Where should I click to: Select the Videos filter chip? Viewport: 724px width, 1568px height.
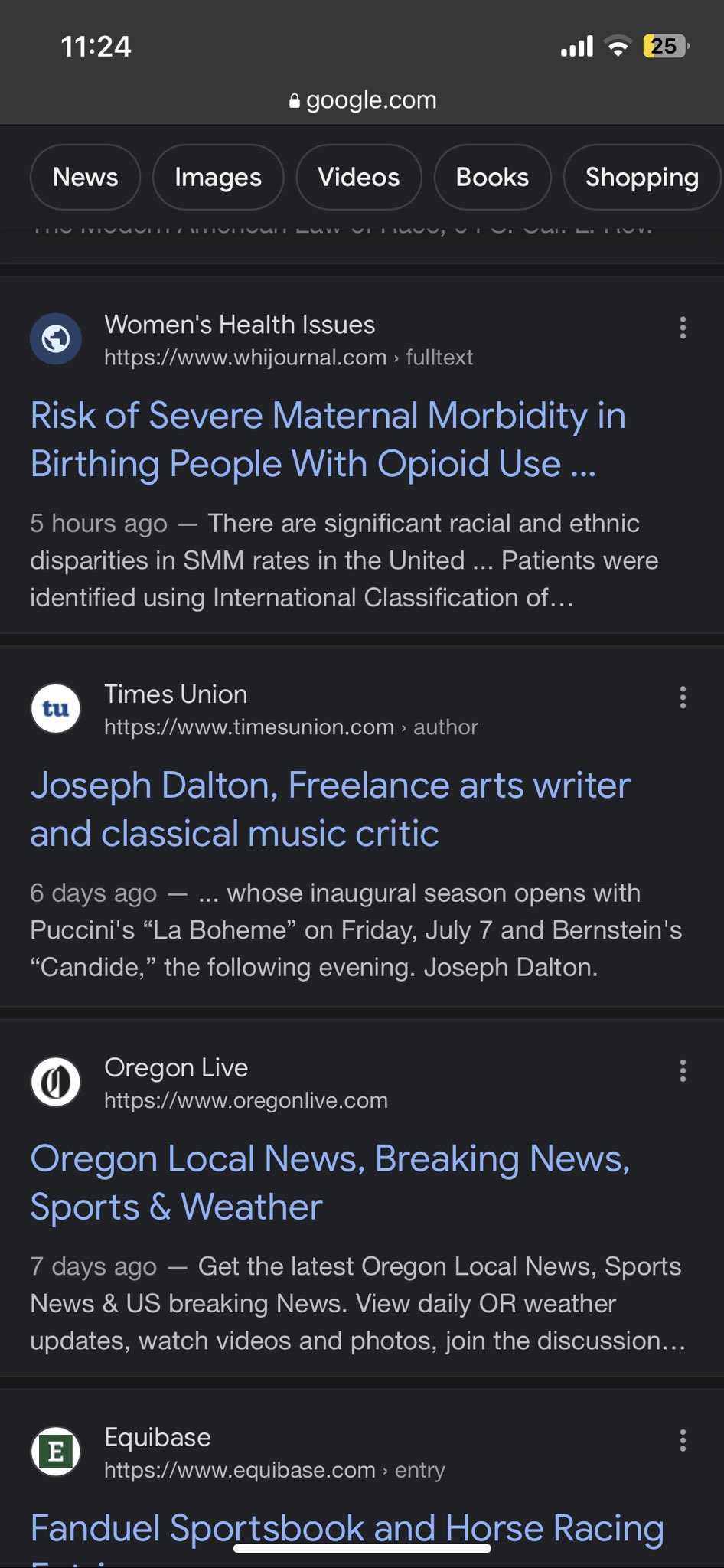point(358,177)
